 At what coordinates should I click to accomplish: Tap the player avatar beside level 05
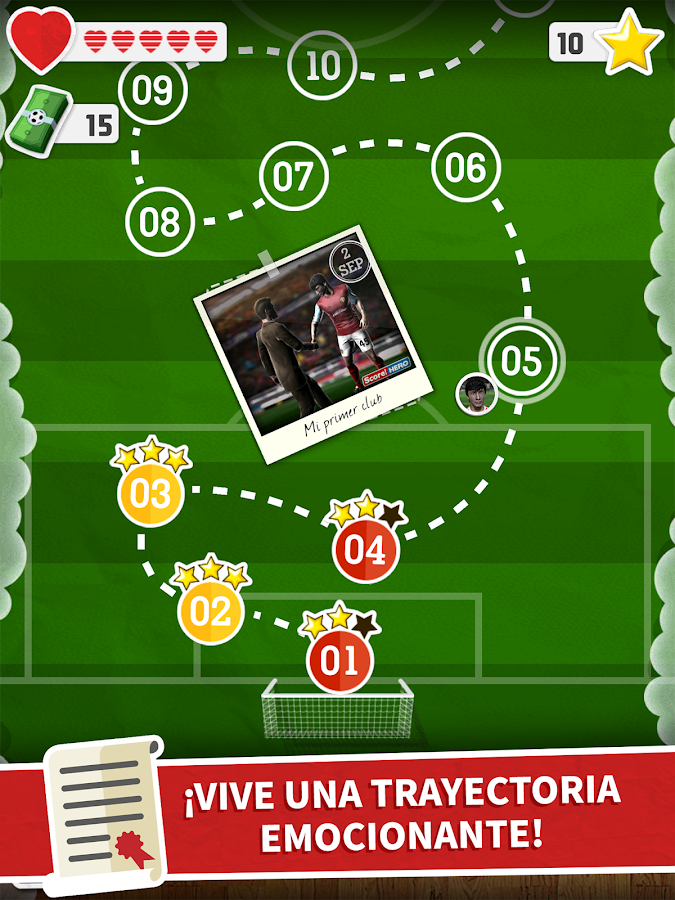(476, 394)
